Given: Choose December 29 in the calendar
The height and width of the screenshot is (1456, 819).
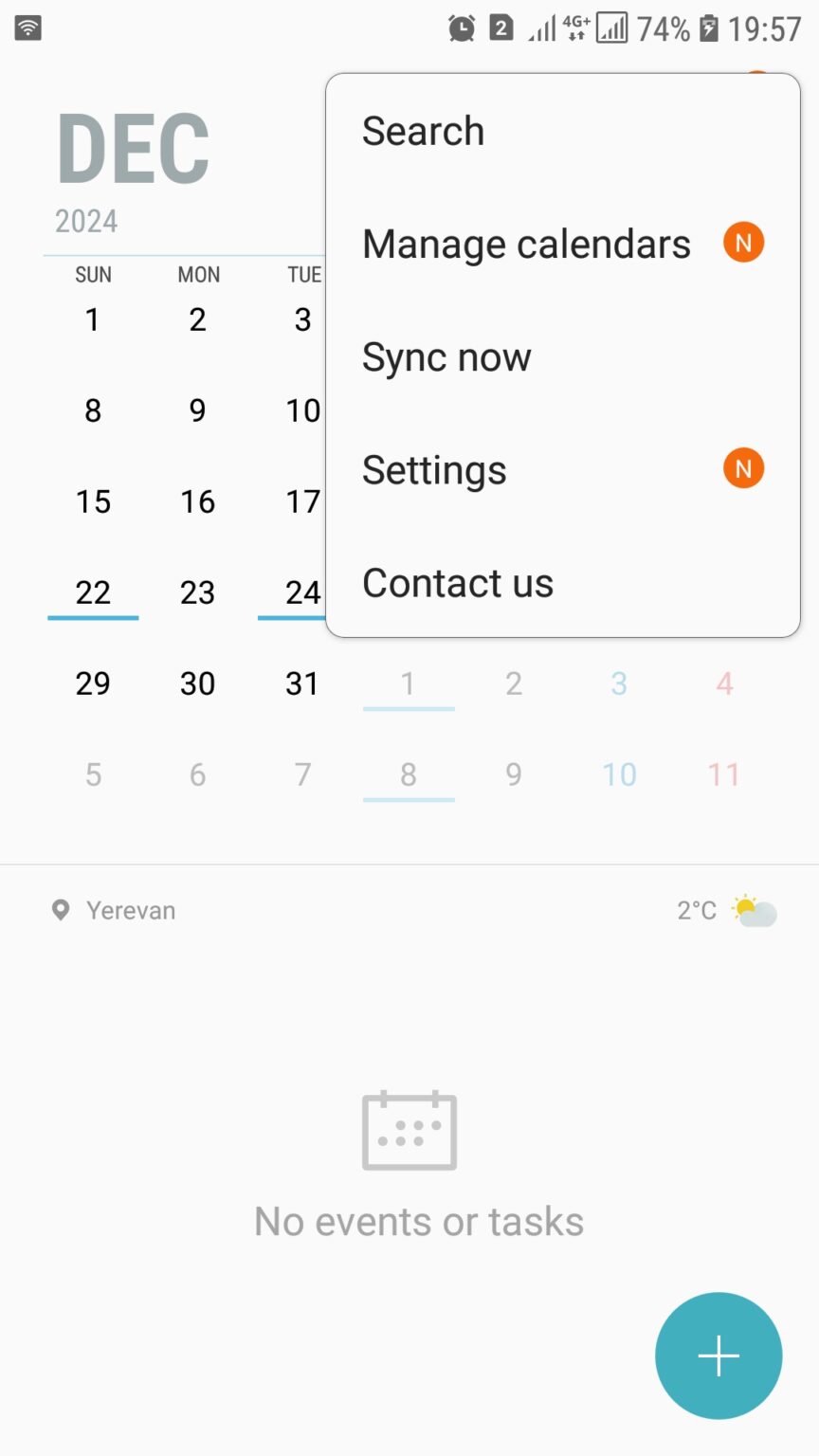Looking at the screenshot, I should (x=93, y=683).
